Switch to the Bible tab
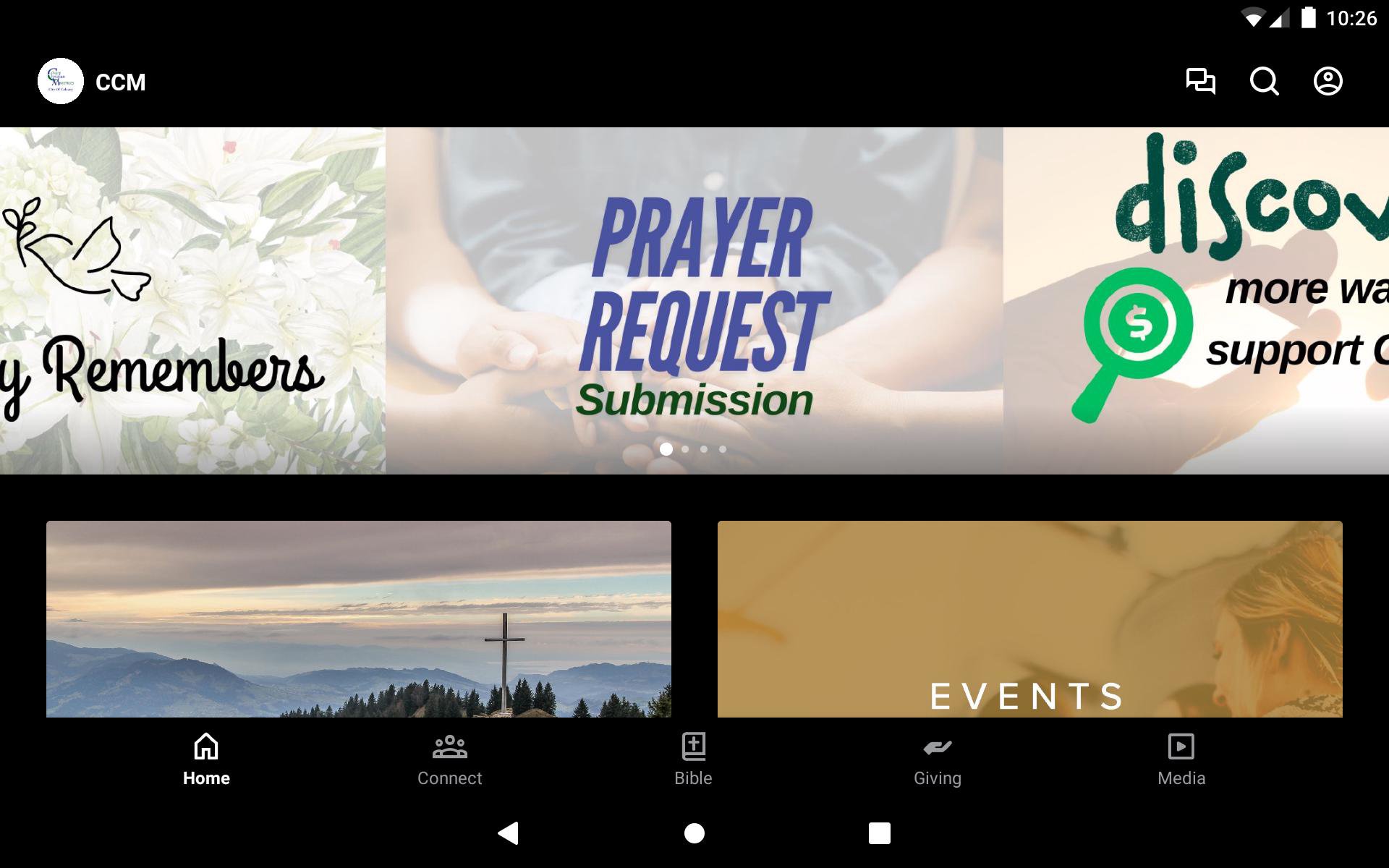 click(x=693, y=759)
